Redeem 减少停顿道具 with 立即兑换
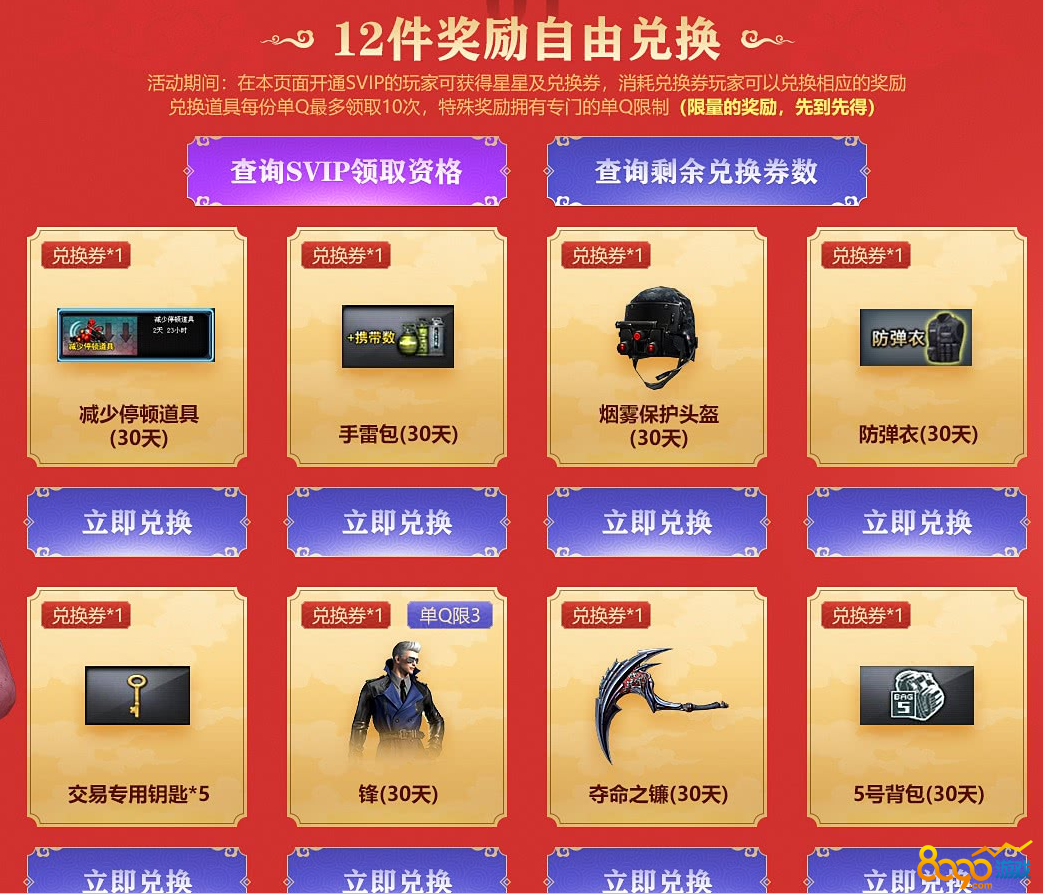The width and height of the screenshot is (1043, 894). 137,522
